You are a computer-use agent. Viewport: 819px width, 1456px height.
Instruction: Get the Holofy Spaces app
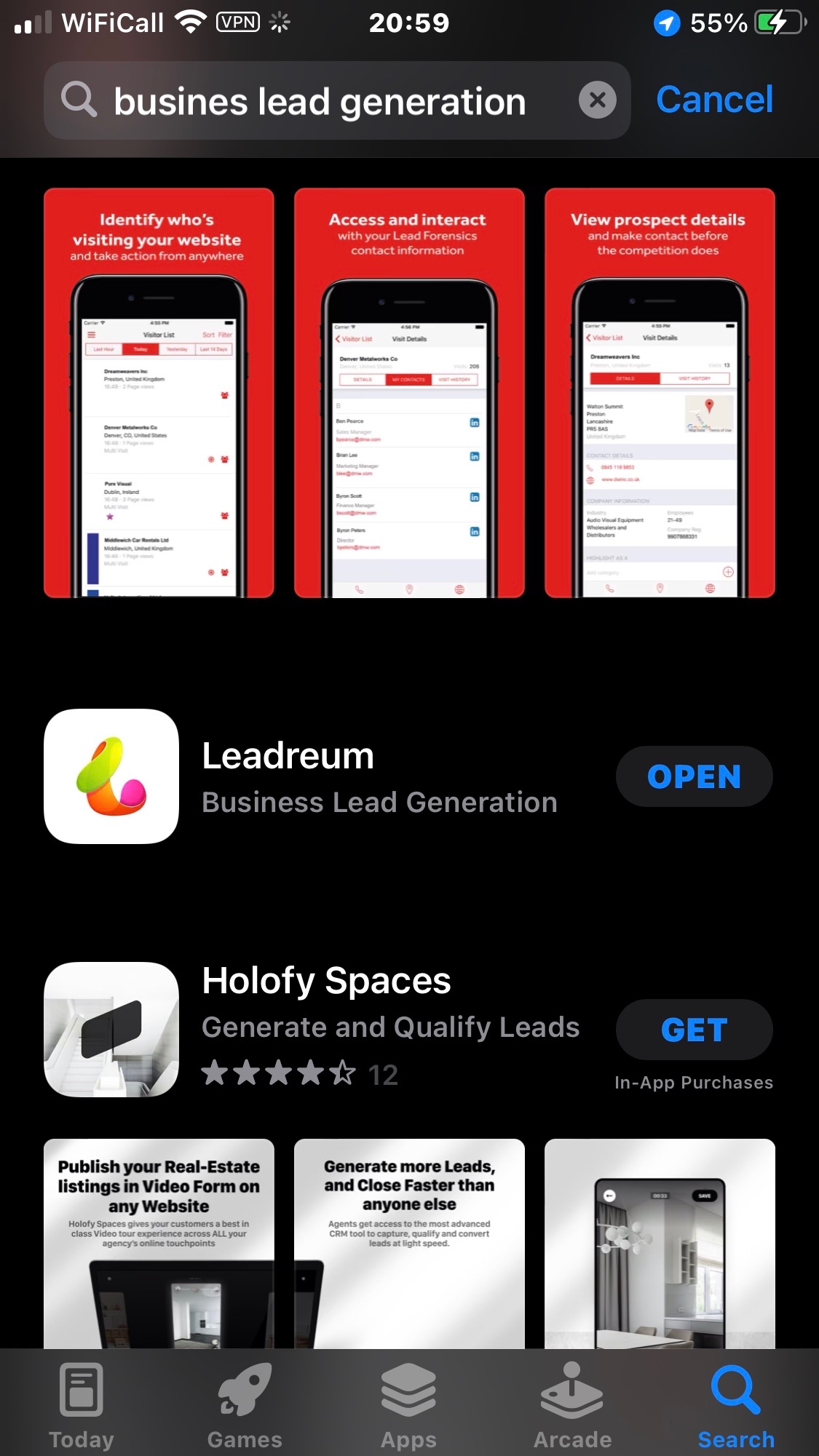[694, 1030]
